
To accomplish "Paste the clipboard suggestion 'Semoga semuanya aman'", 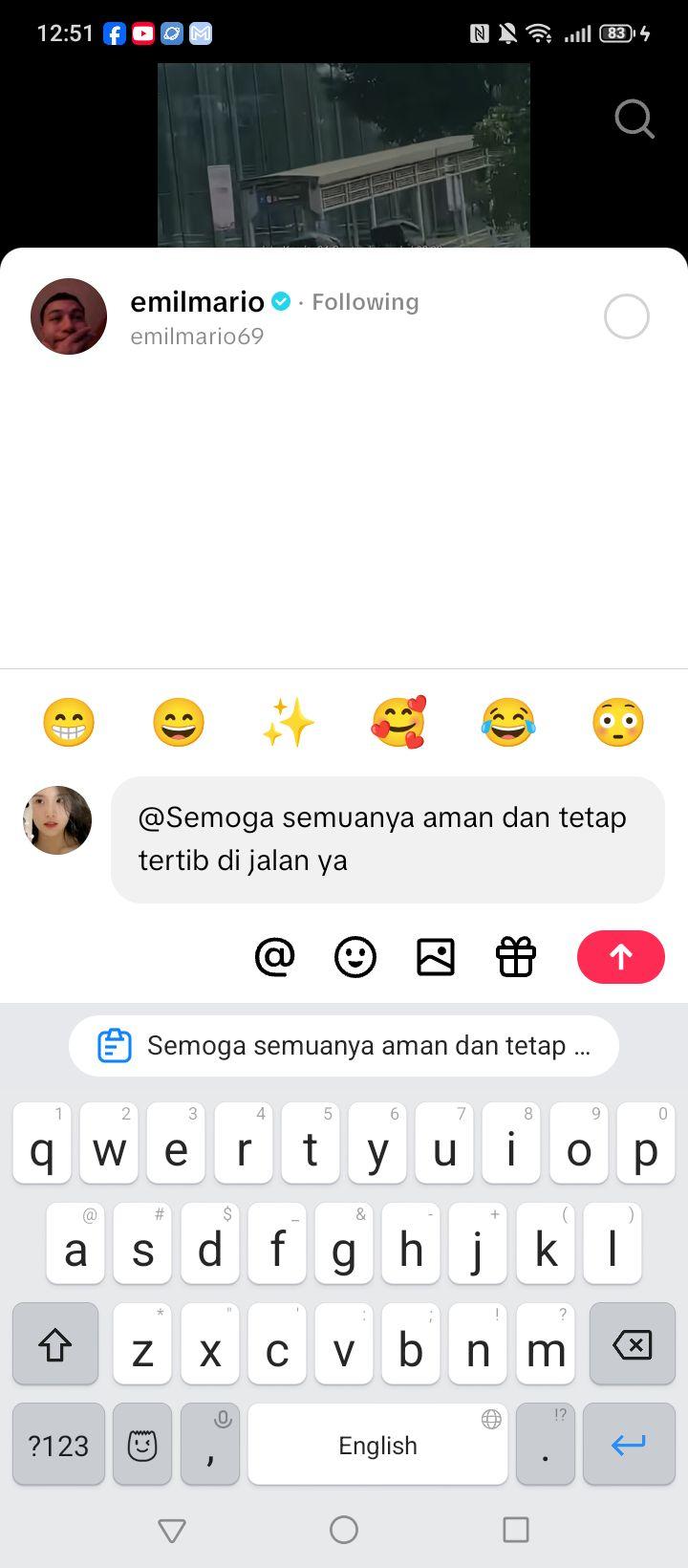I will point(344,1045).
